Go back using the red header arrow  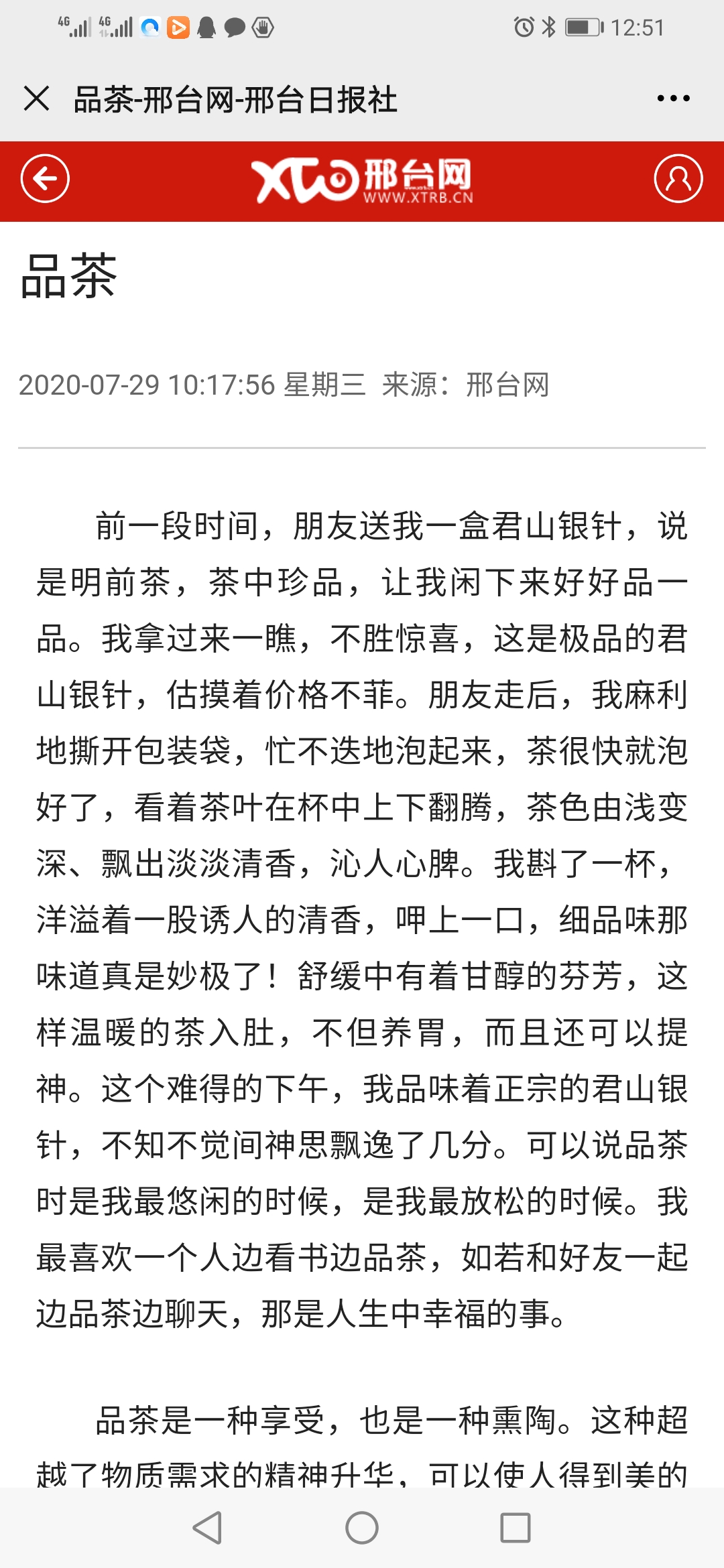(45, 178)
